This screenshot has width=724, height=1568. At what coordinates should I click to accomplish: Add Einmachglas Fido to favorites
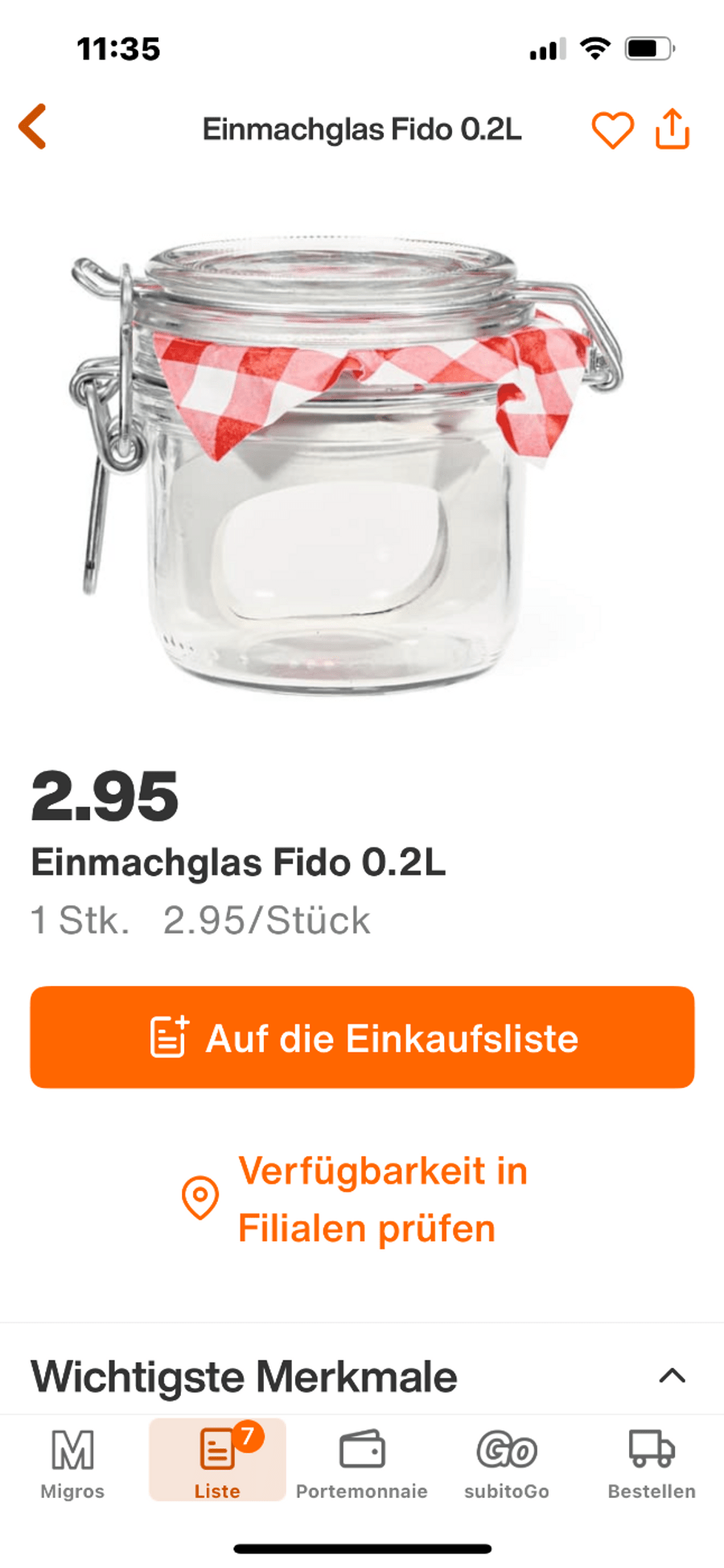click(x=612, y=129)
